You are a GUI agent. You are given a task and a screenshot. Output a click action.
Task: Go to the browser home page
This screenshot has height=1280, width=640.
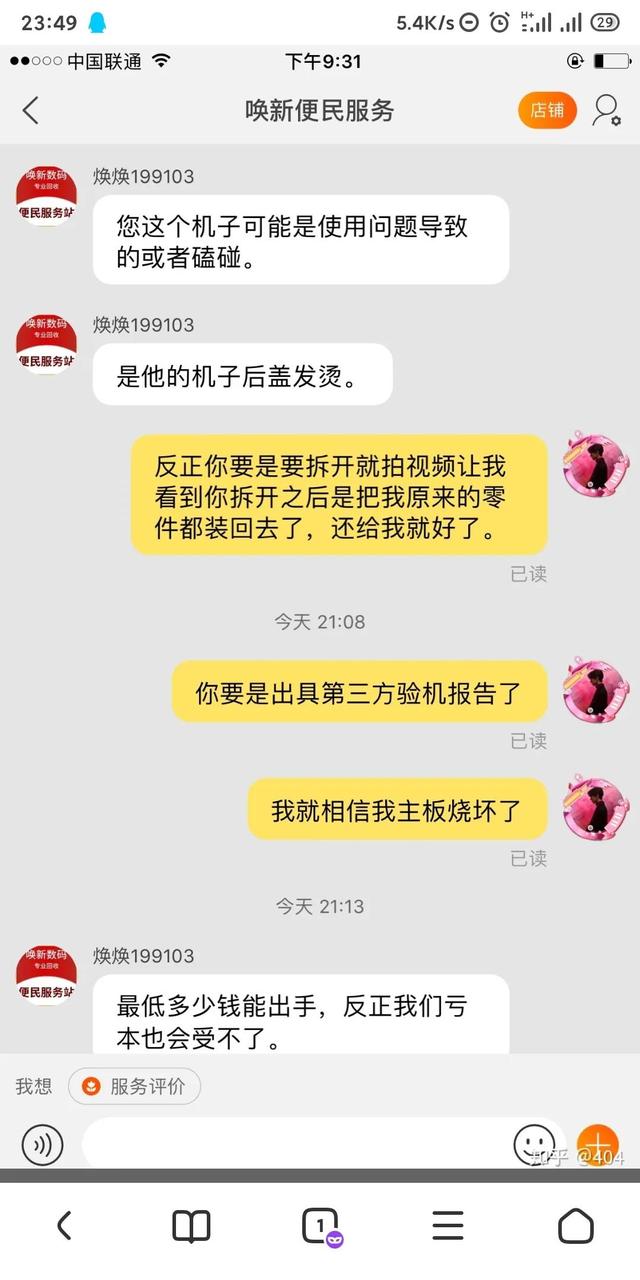pos(575,1225)
